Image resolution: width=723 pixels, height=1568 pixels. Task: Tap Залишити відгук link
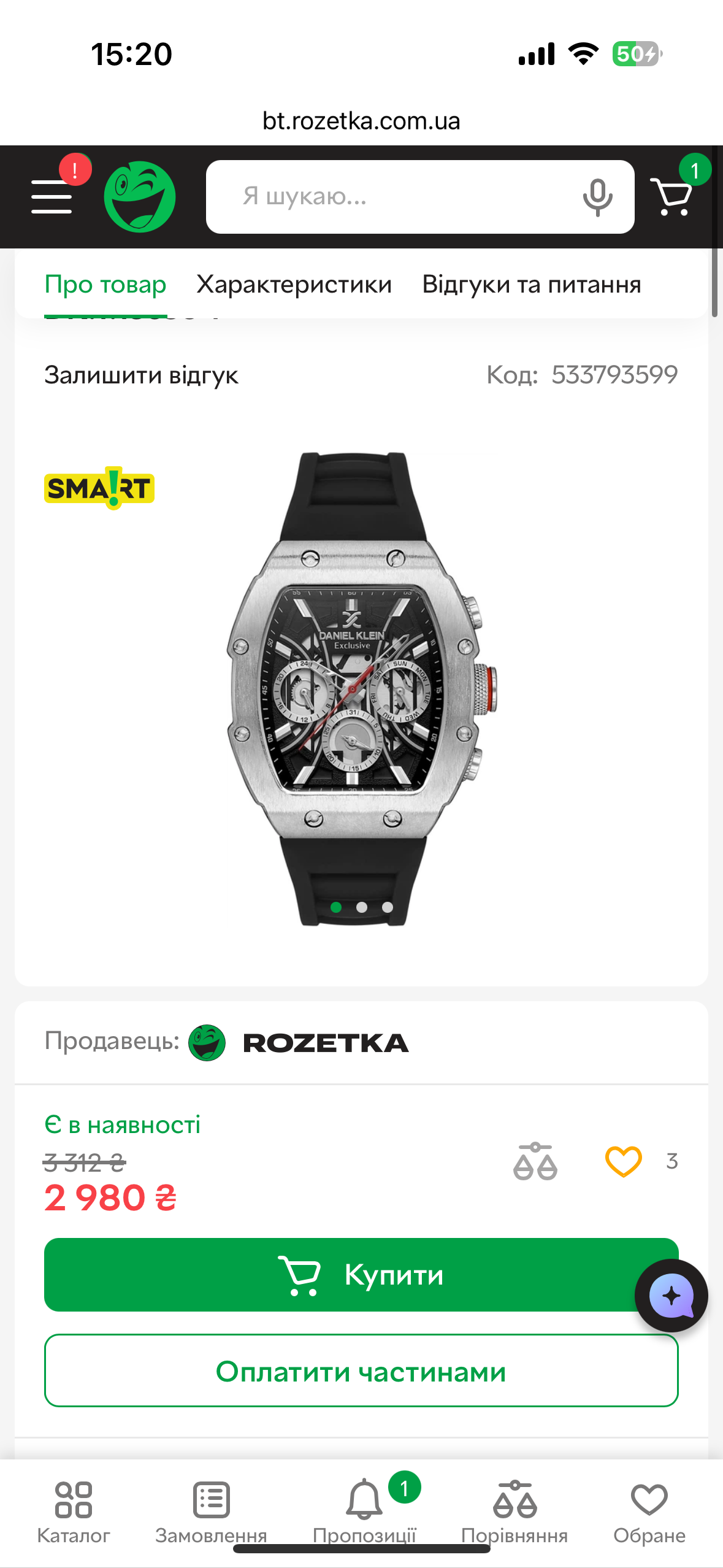[x=141, y=375]
